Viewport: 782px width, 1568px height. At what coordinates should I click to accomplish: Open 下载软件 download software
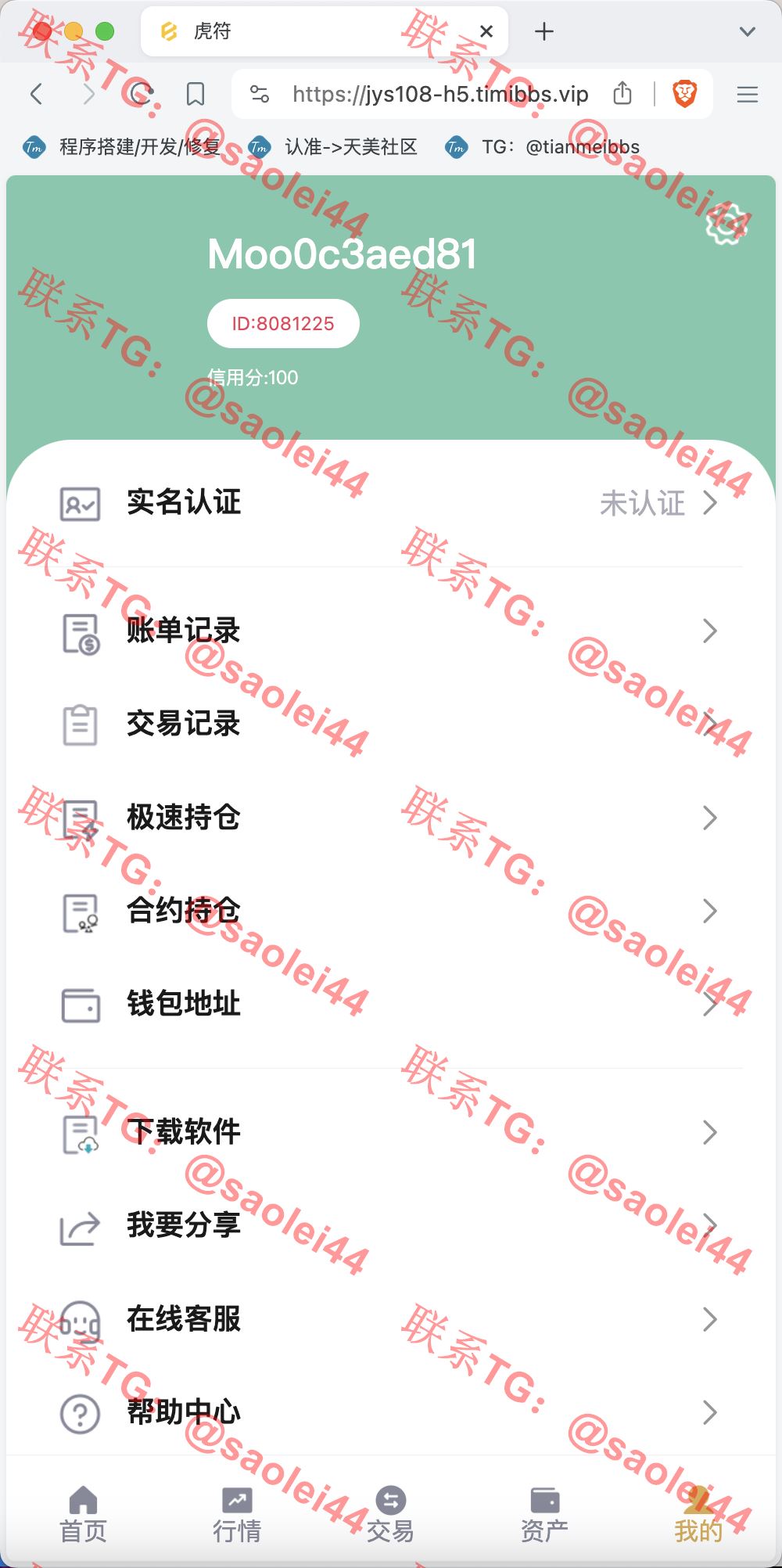click(391, 1132)
